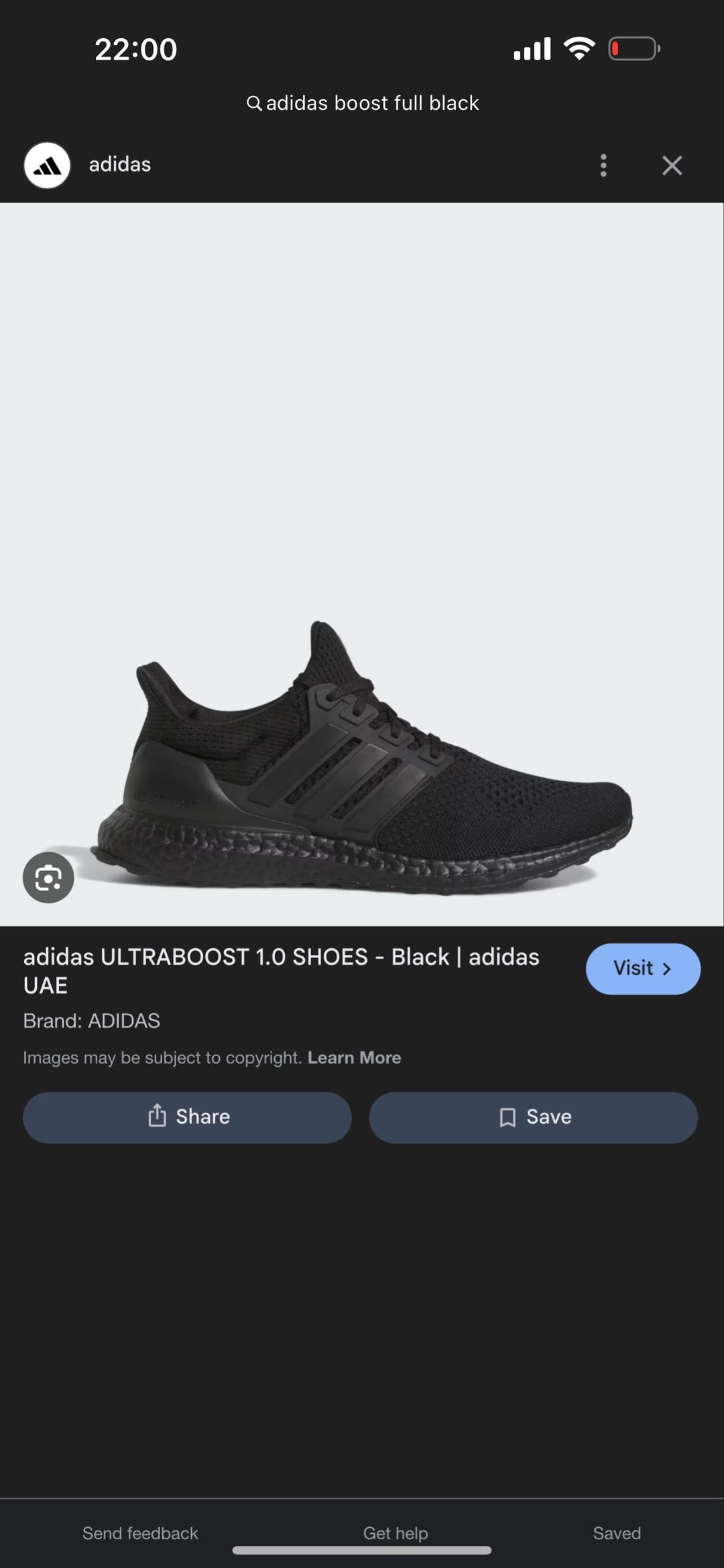Search this image with Google Lens
Image resolution: width=724 pixels, height=1568 pixels.
pyautogui.click(x=48, y=877)
